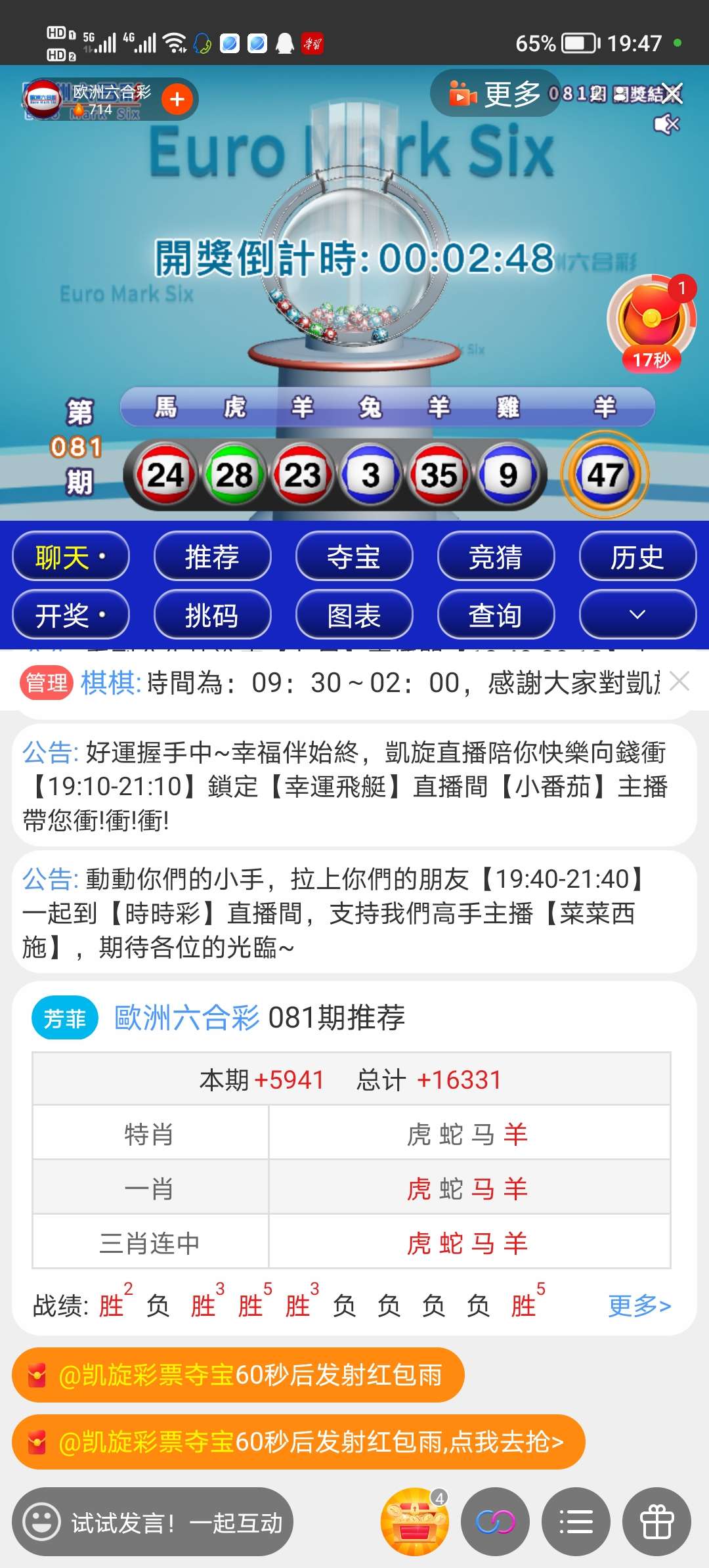The width and height of the screenshot is (709, 1568).
Task: Open the 查询 lookup tab
Action: coord(496,615)
